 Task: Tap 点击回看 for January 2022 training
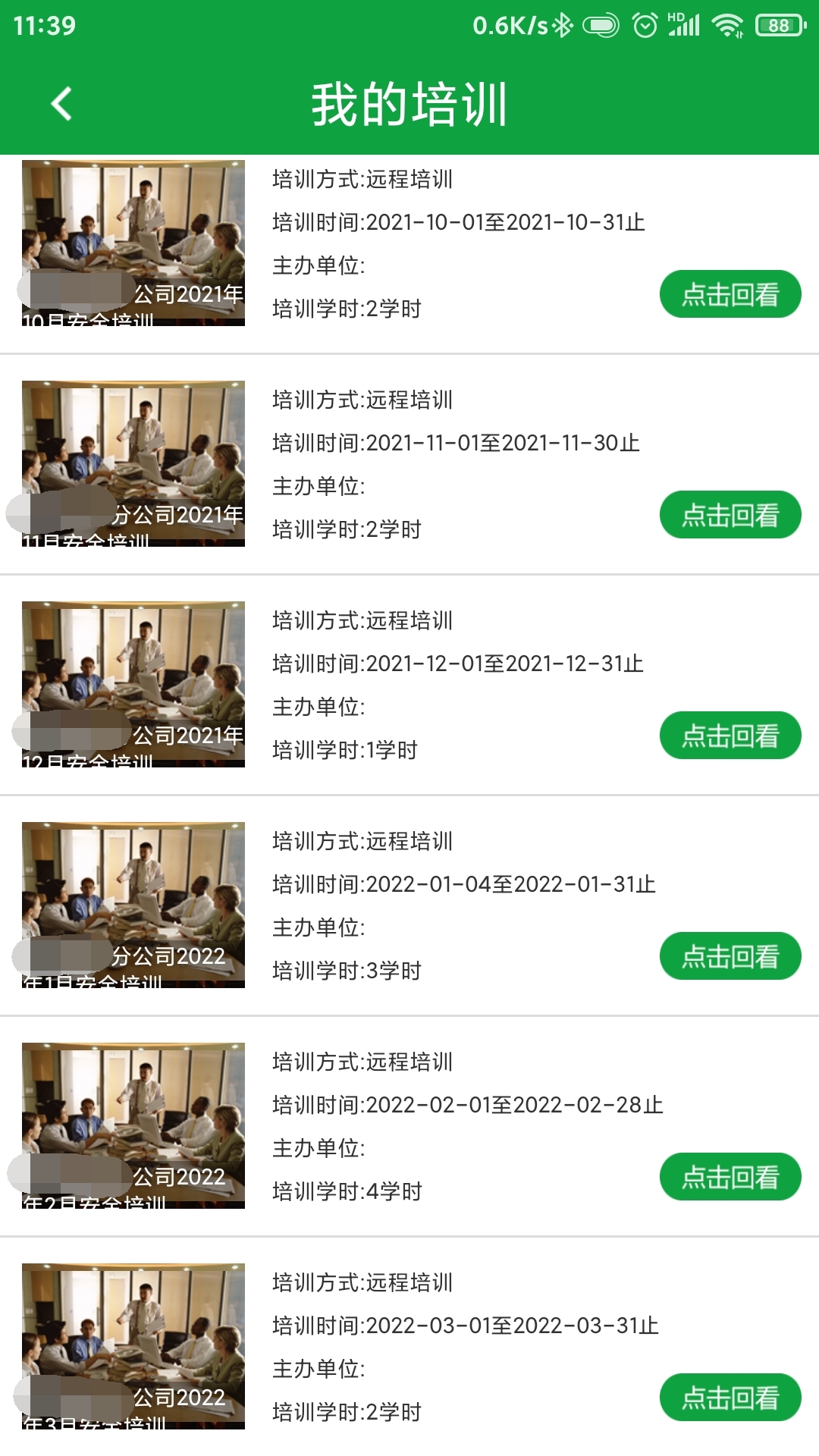730,956
